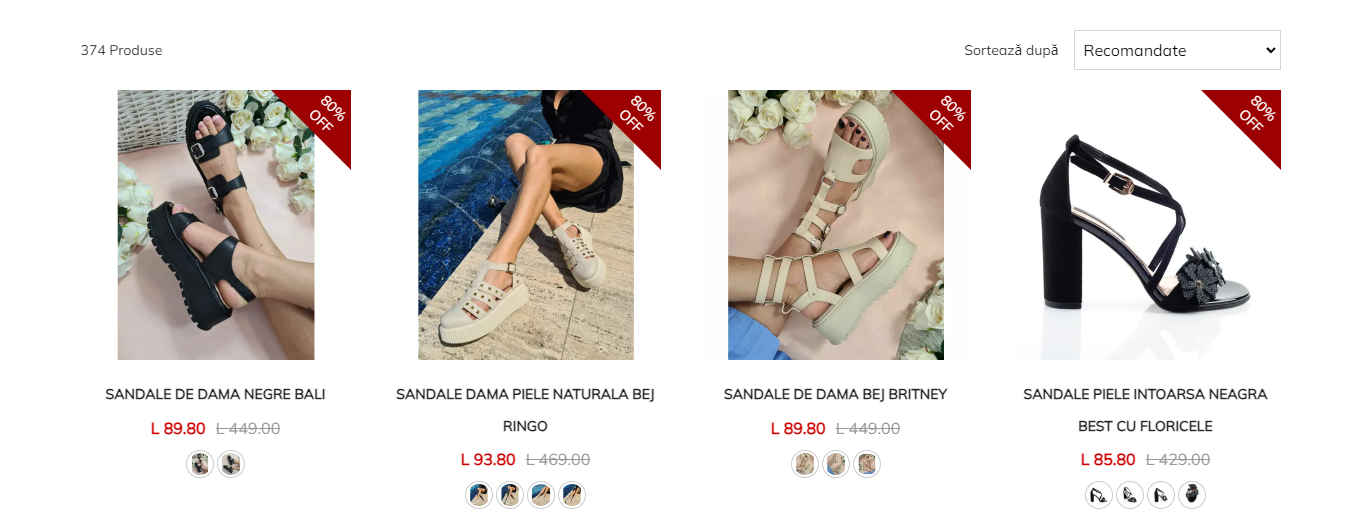Open the SANDALE DAMA PIELE NATURALA BEJ RINGO title
Viewport: 1369px width, 521px height.
pyautogui.click(x=526, y=394)
